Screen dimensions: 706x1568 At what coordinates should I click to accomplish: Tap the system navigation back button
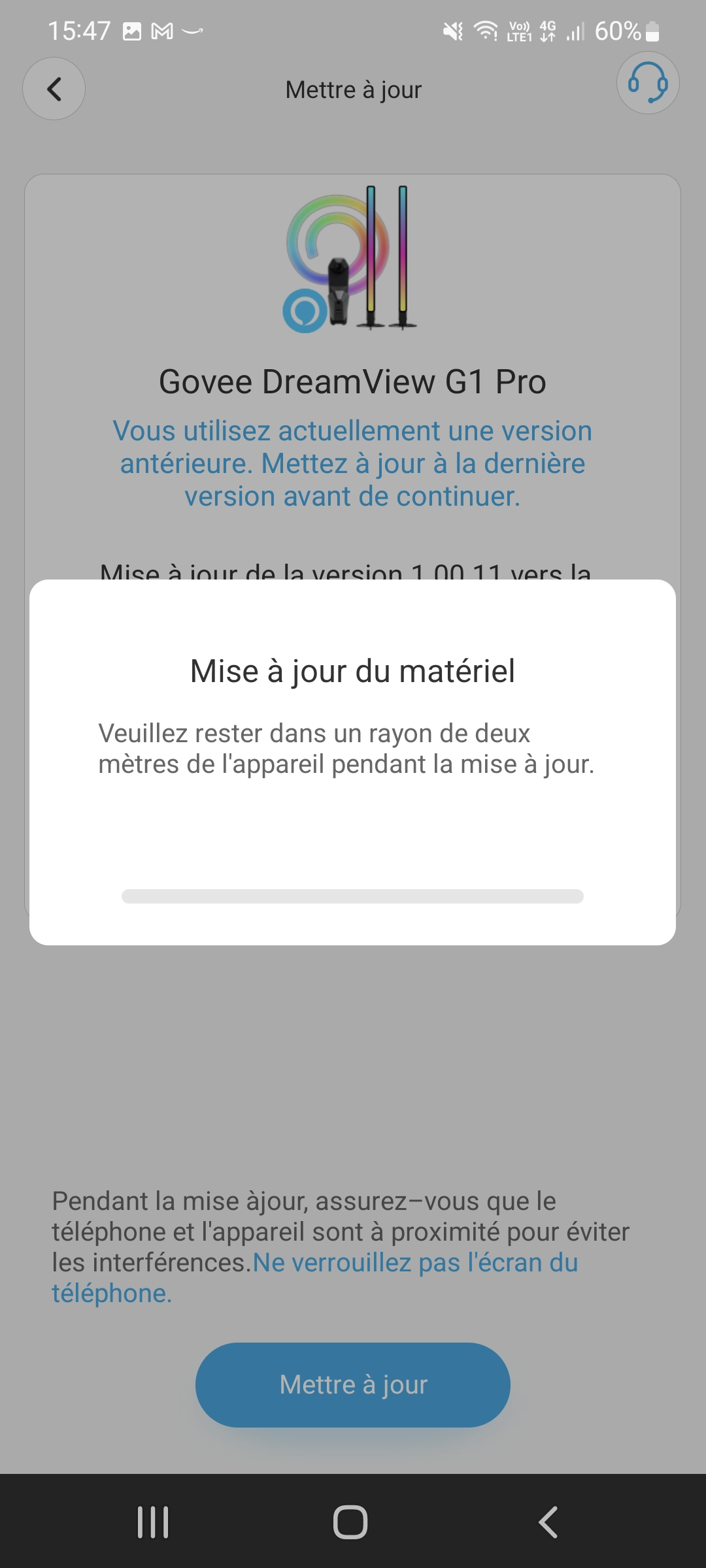click(x=548, y=1522)
